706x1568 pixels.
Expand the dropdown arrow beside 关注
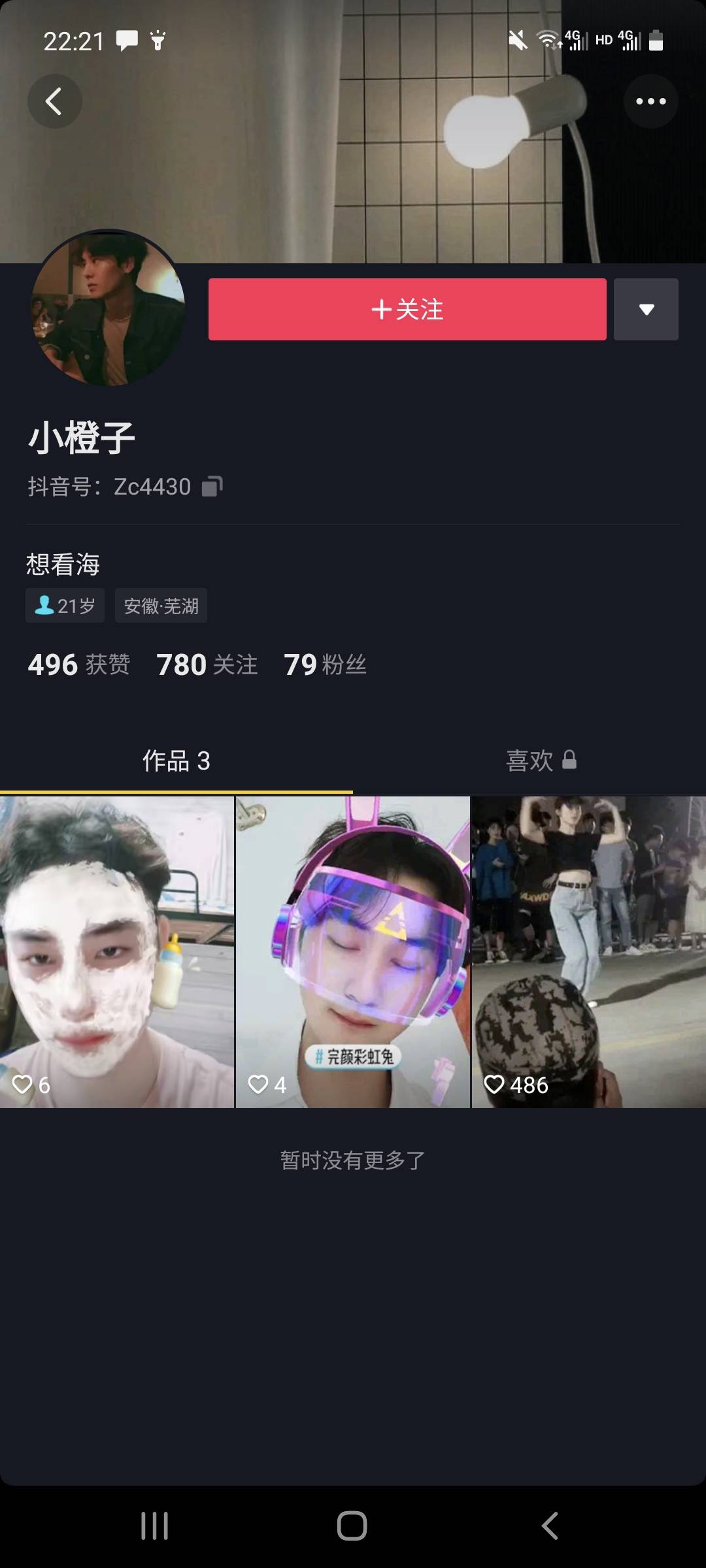[x=646, y=309]
